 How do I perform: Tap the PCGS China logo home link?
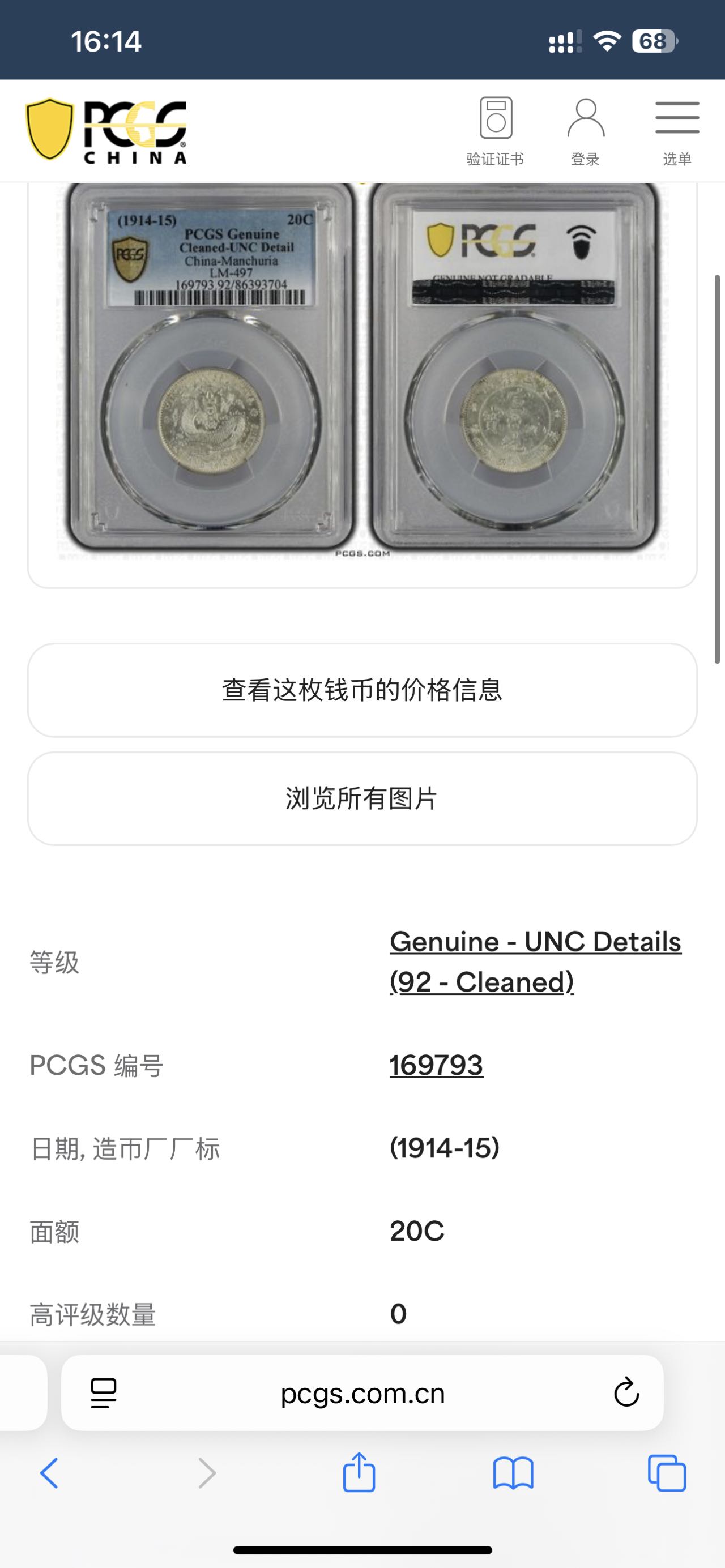click(107, 131)
